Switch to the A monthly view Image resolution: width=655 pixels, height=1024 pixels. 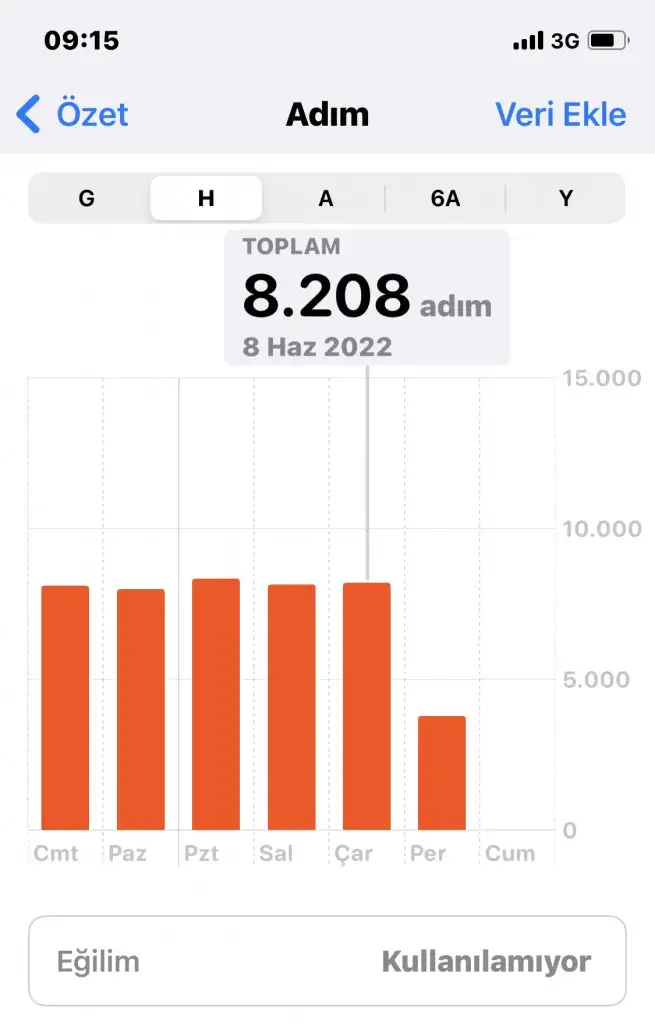325,198
